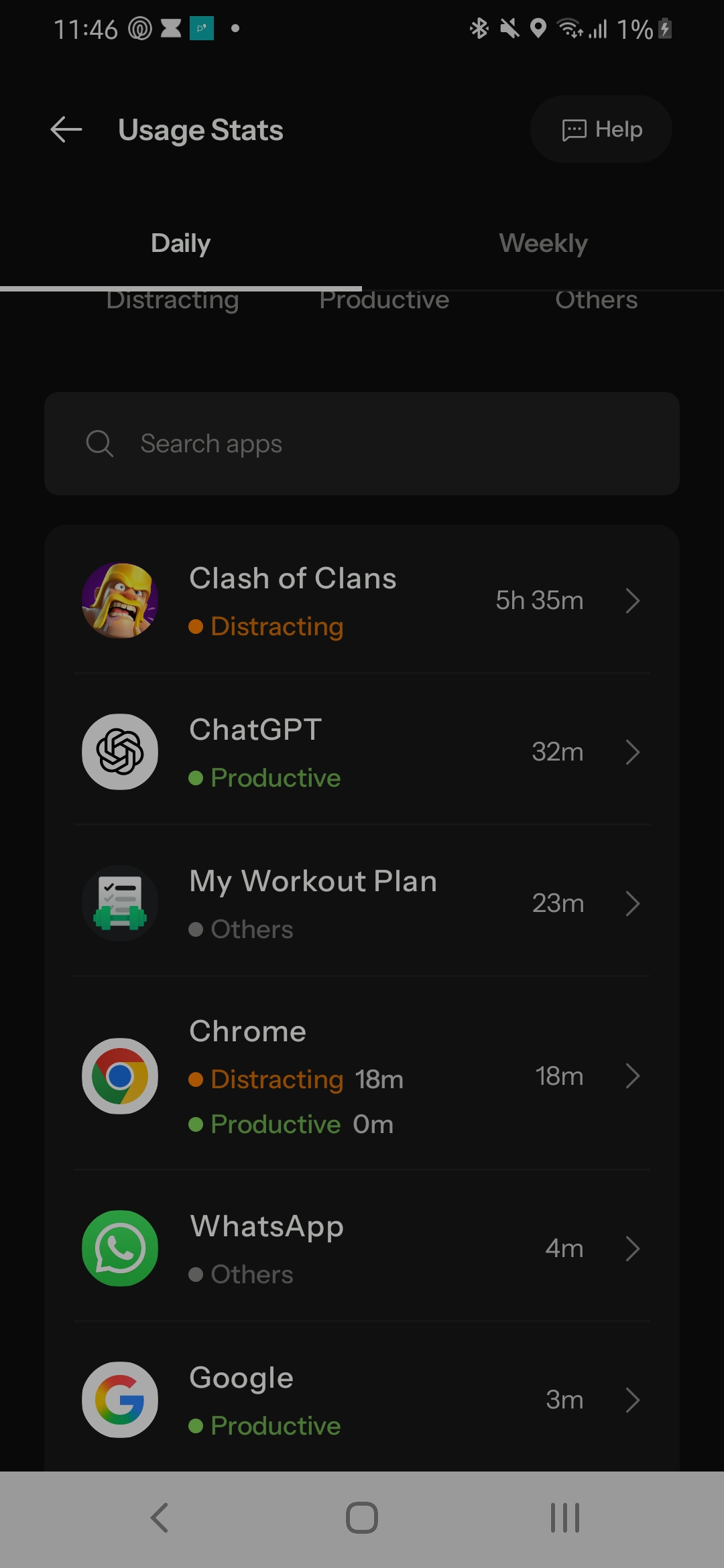Switch to the Weekly tab
Screen dimensions: 724x1568
pyautogui.click(x=543, y=243)
